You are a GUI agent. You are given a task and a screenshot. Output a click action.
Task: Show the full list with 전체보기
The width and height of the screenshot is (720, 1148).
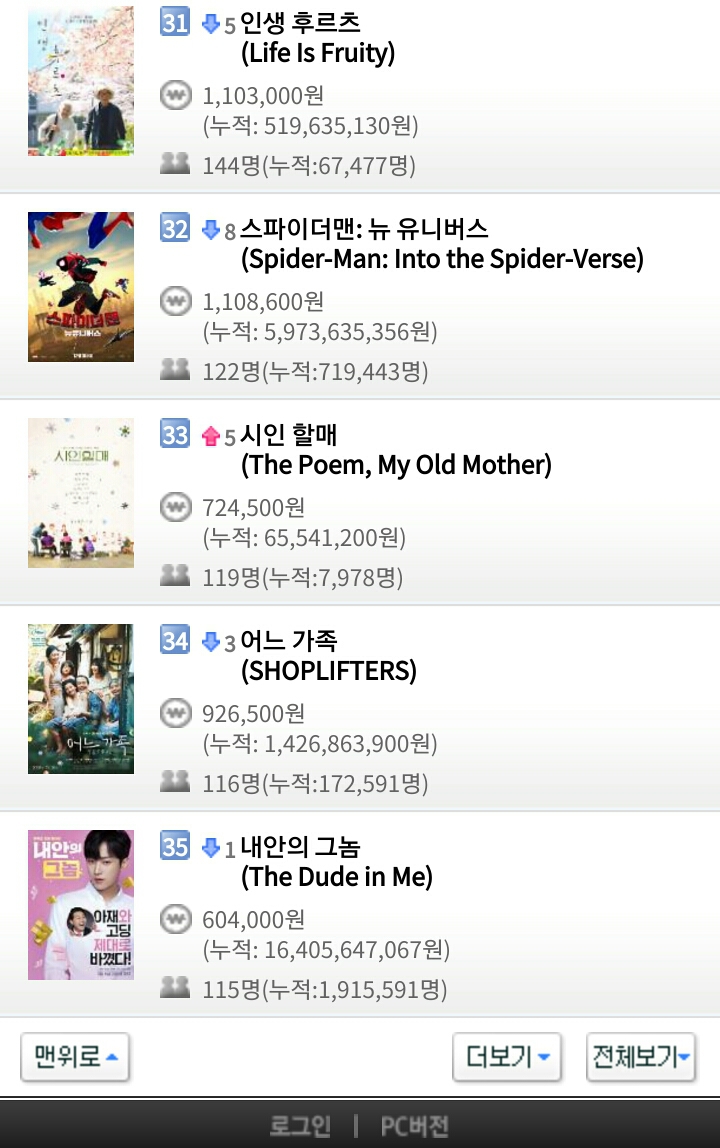point(640,1057)
